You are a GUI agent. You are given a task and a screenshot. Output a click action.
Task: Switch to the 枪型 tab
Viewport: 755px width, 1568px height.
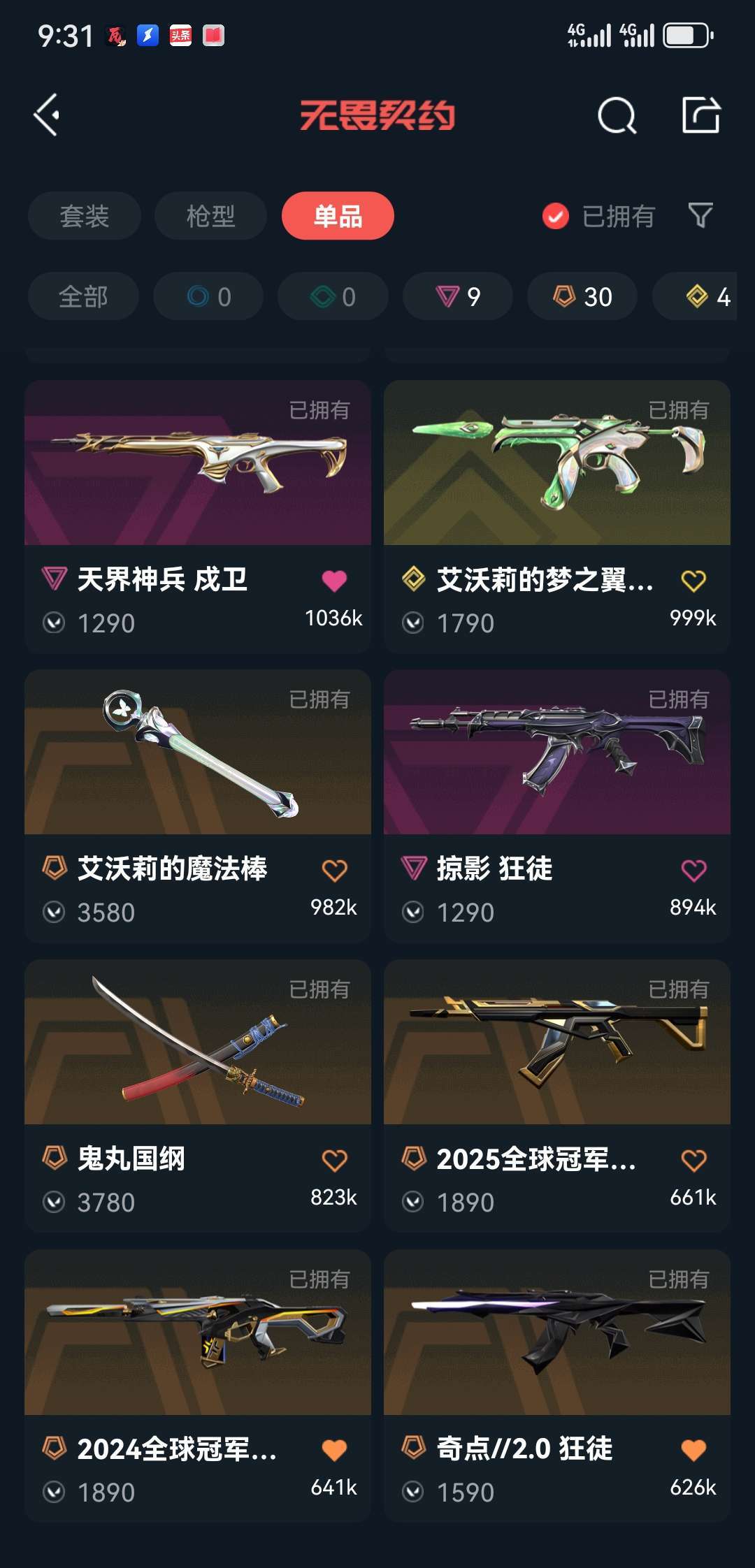pos(209,216)
